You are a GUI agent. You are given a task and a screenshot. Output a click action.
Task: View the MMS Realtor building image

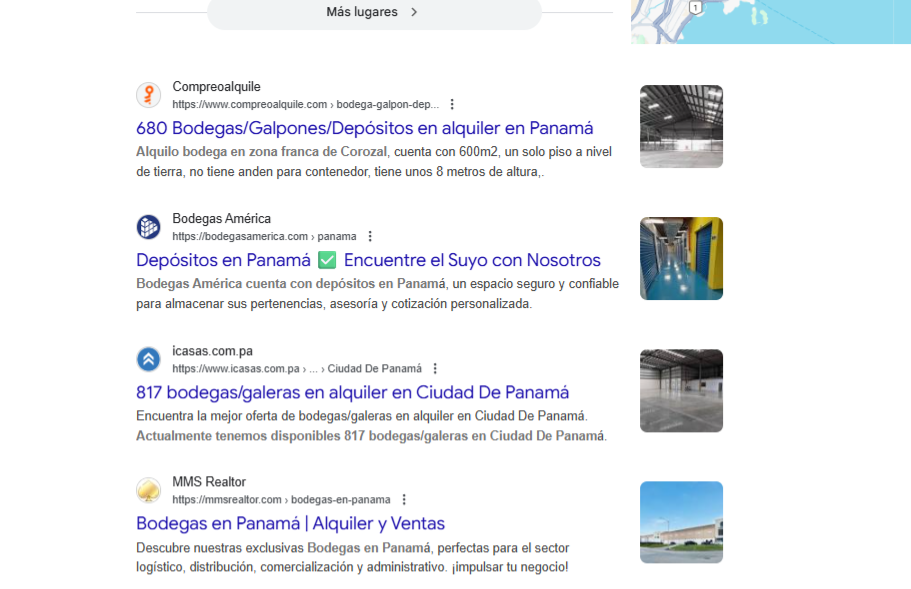pyautogui.click(x=681, y=522)
